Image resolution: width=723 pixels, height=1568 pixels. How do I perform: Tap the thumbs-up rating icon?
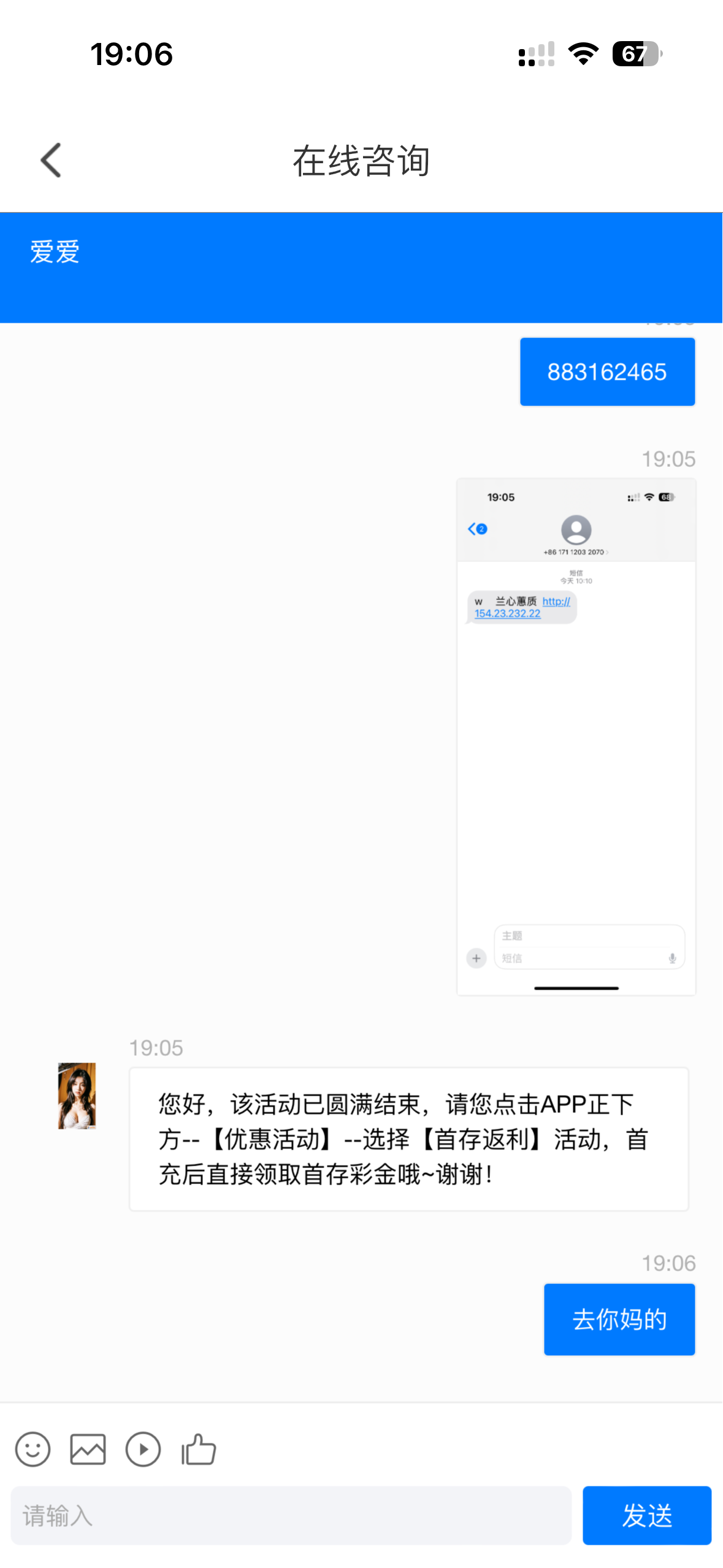click(199, 1449)
